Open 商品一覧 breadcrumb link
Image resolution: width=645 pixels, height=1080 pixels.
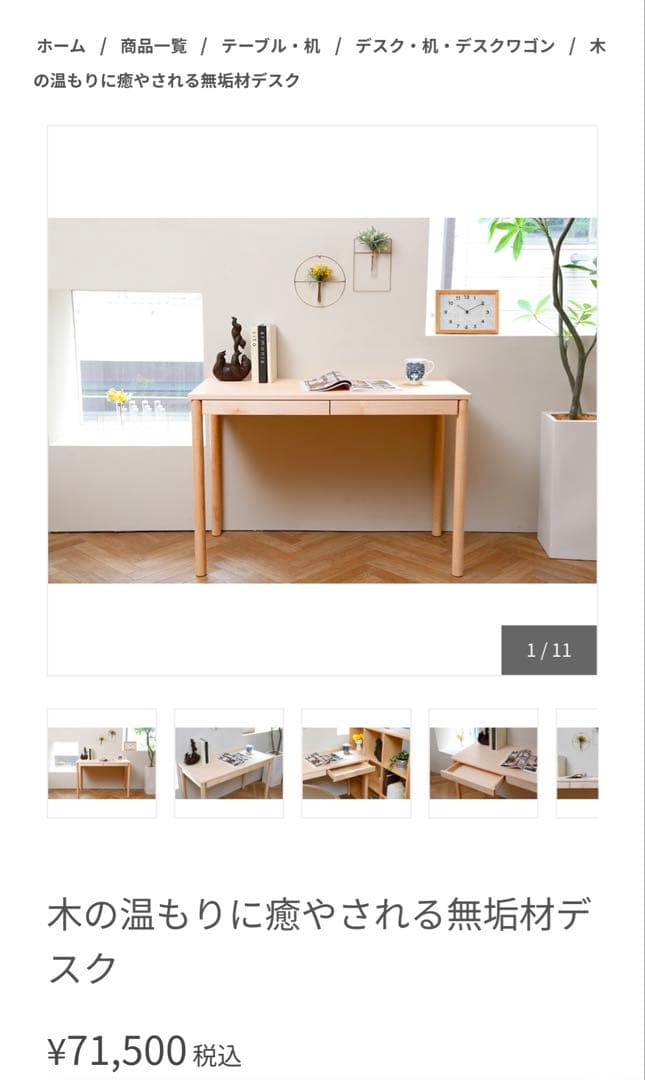pyautogui.click(x=154, y=46)
